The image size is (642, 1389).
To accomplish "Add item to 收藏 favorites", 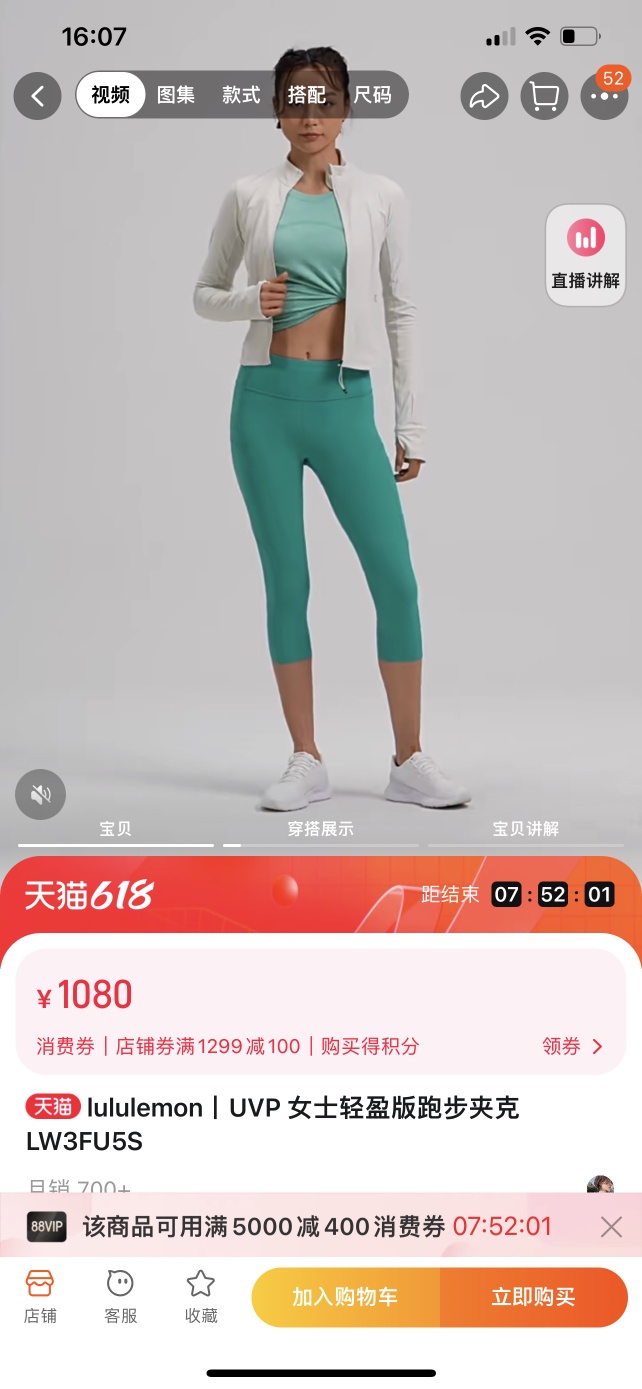I will click(201, 1297).
